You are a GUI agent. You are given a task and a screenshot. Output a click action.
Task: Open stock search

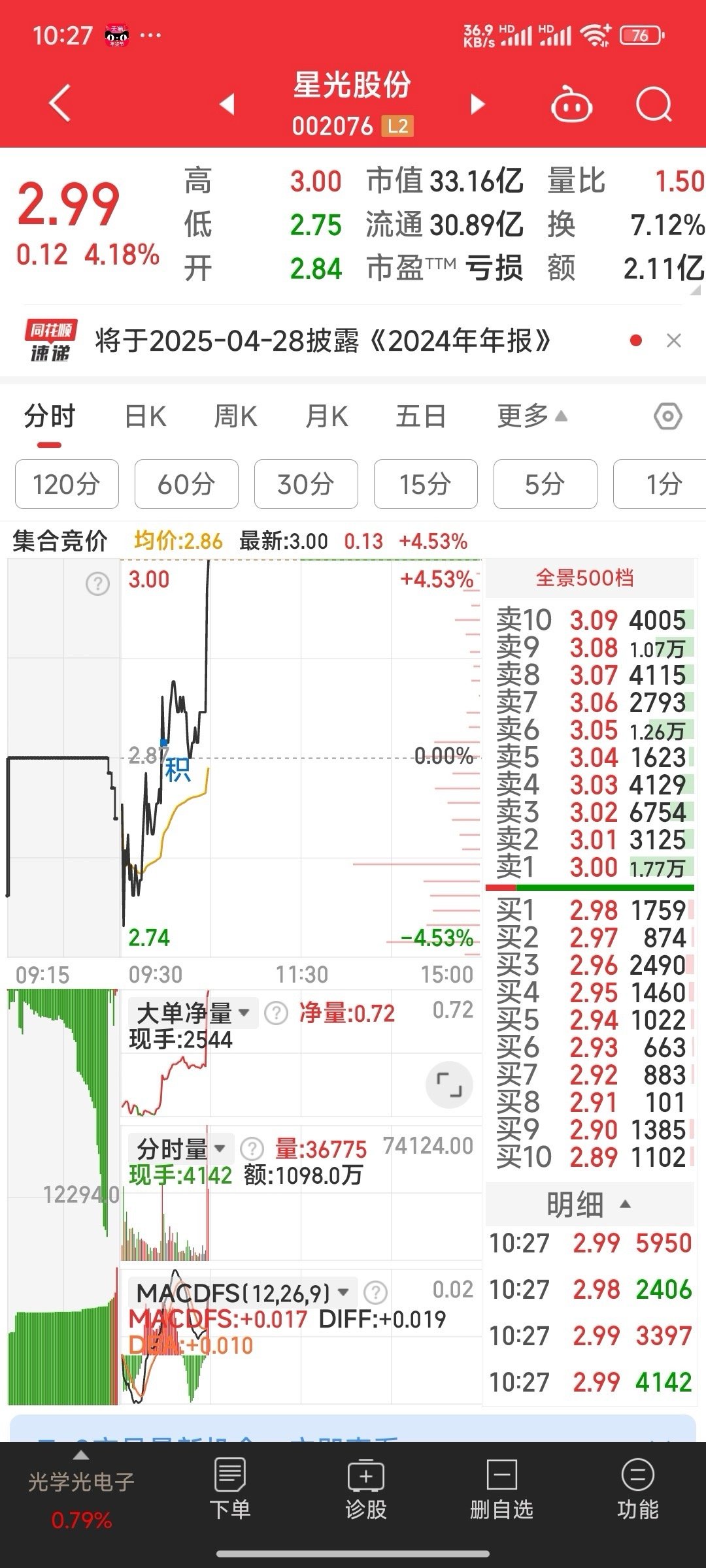pos(654,104)
